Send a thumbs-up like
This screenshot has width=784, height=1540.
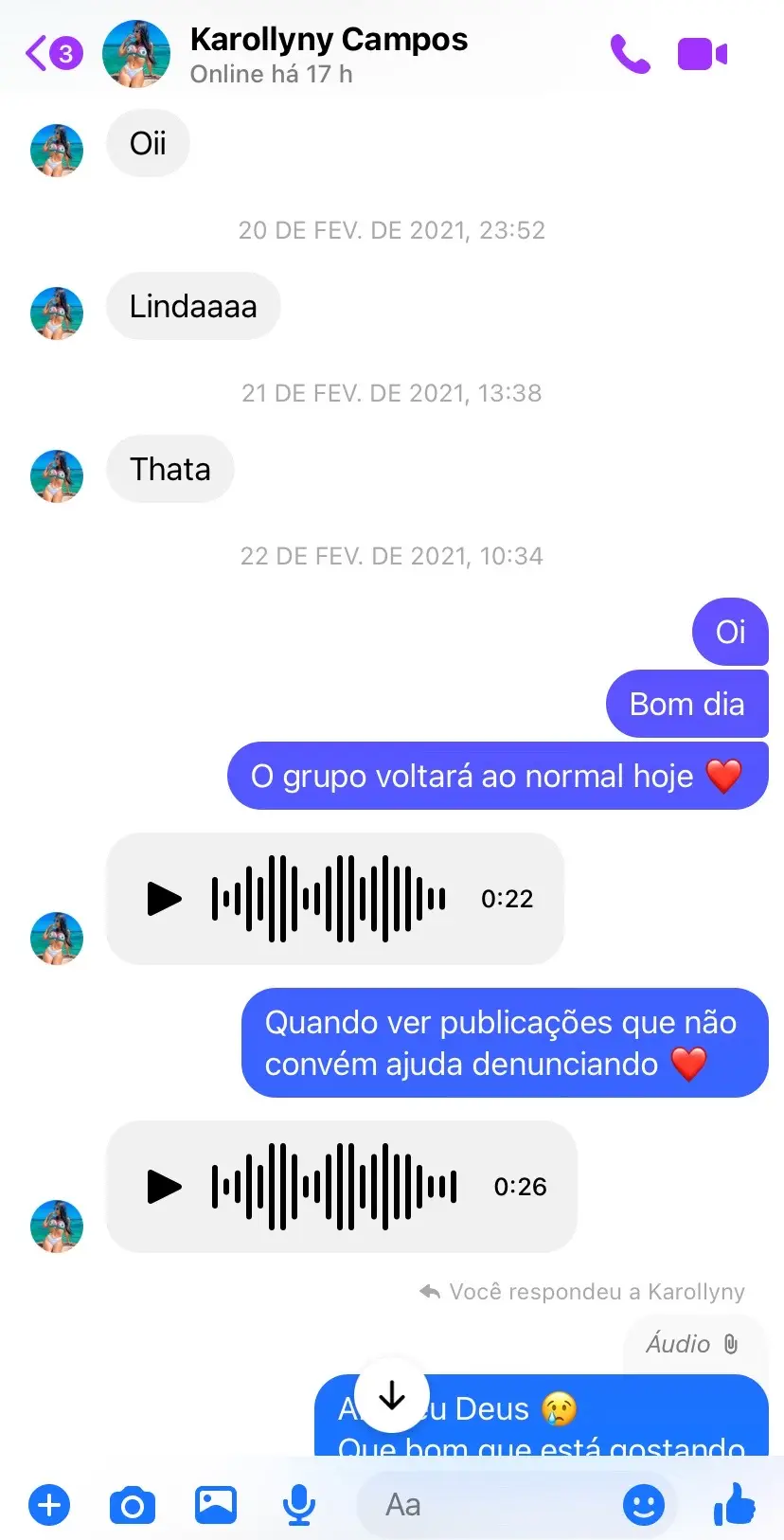click(x=734, y=1503)
